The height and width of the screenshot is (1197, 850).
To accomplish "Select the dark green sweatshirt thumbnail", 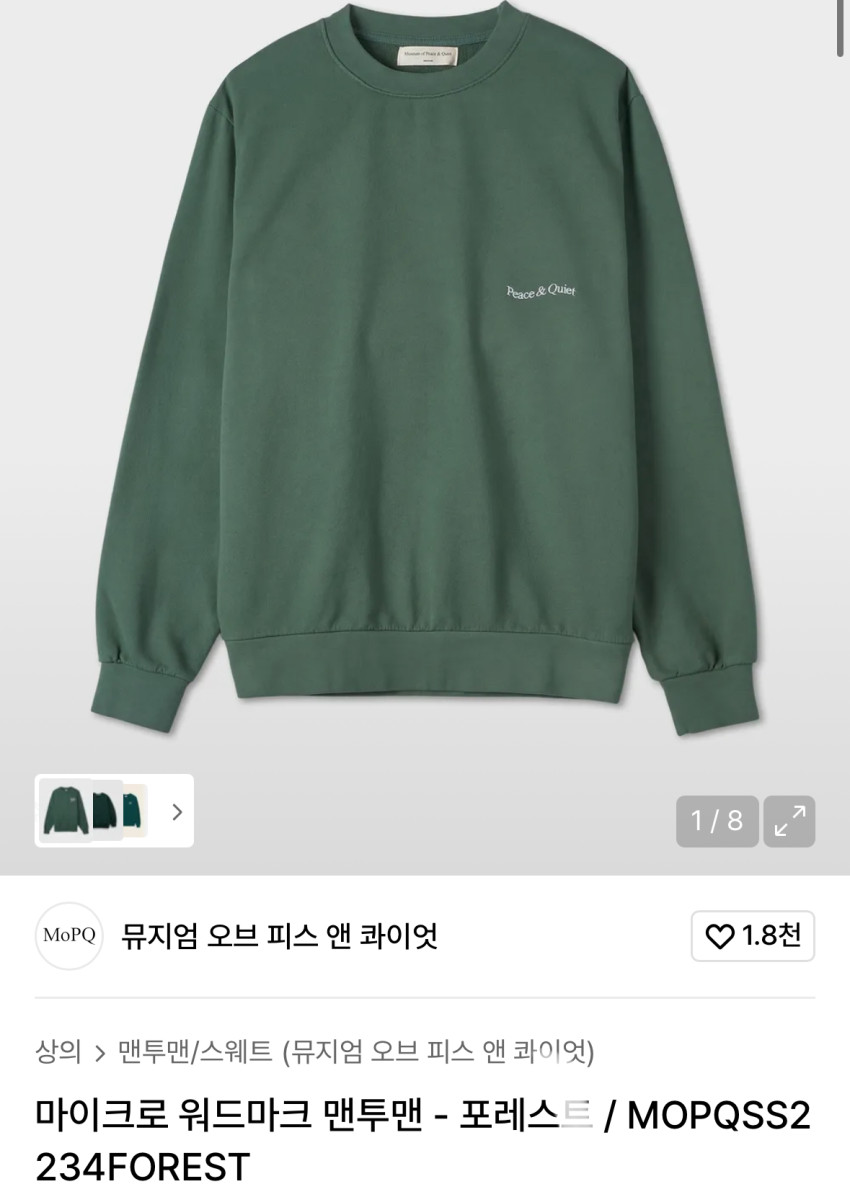I will [105, 810].
